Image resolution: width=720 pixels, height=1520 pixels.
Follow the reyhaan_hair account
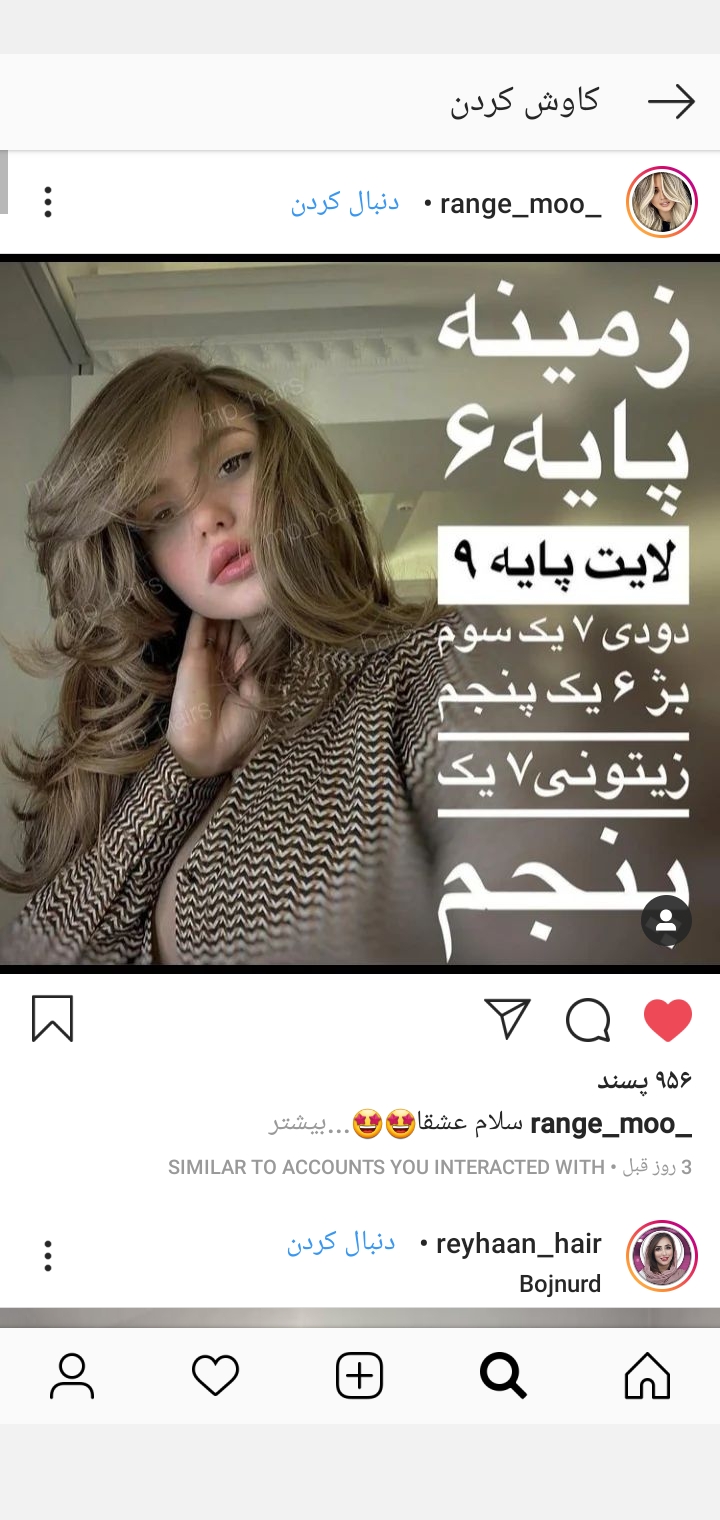pos(341,1244)
